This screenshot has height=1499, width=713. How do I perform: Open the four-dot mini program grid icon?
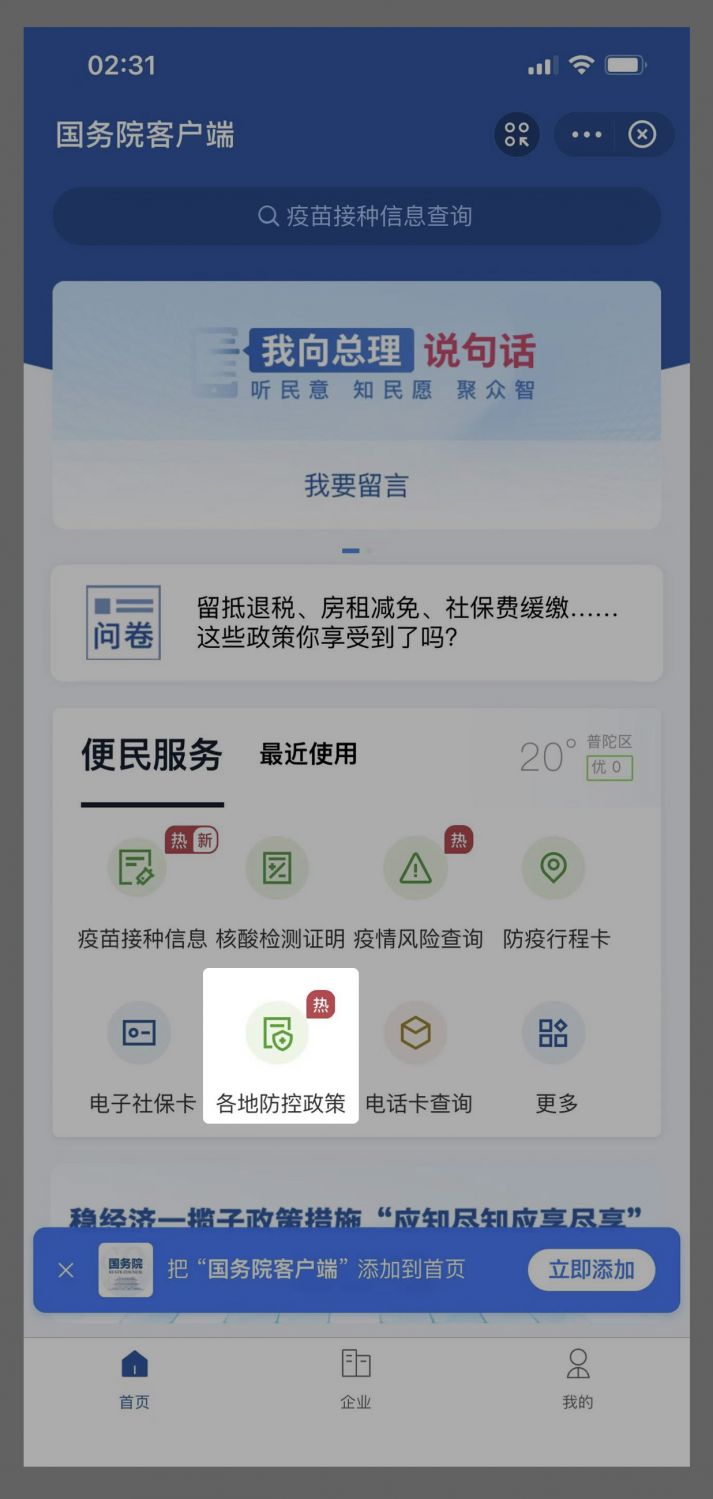click(517, 135)
